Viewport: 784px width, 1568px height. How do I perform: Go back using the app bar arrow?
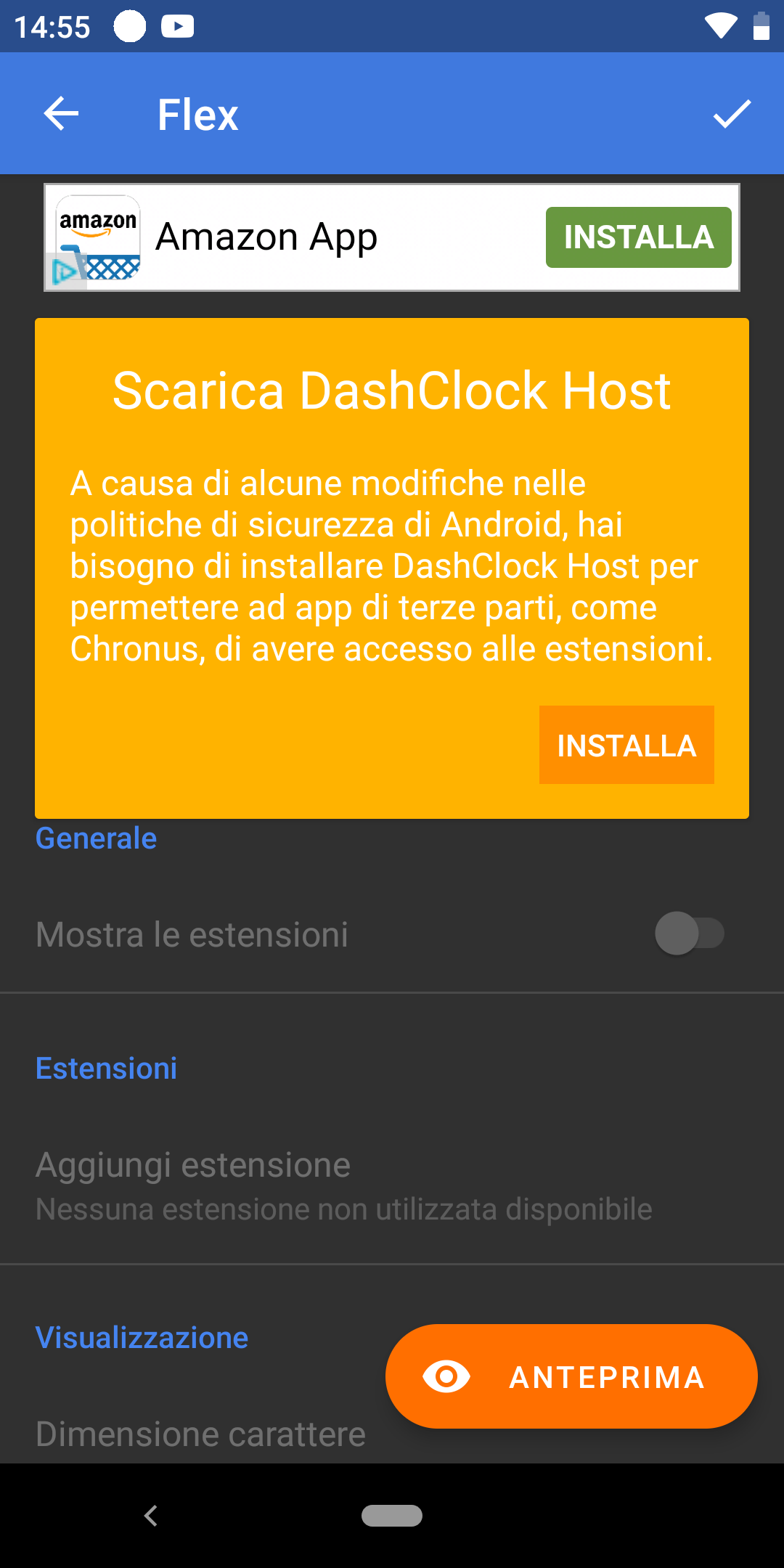61,114
